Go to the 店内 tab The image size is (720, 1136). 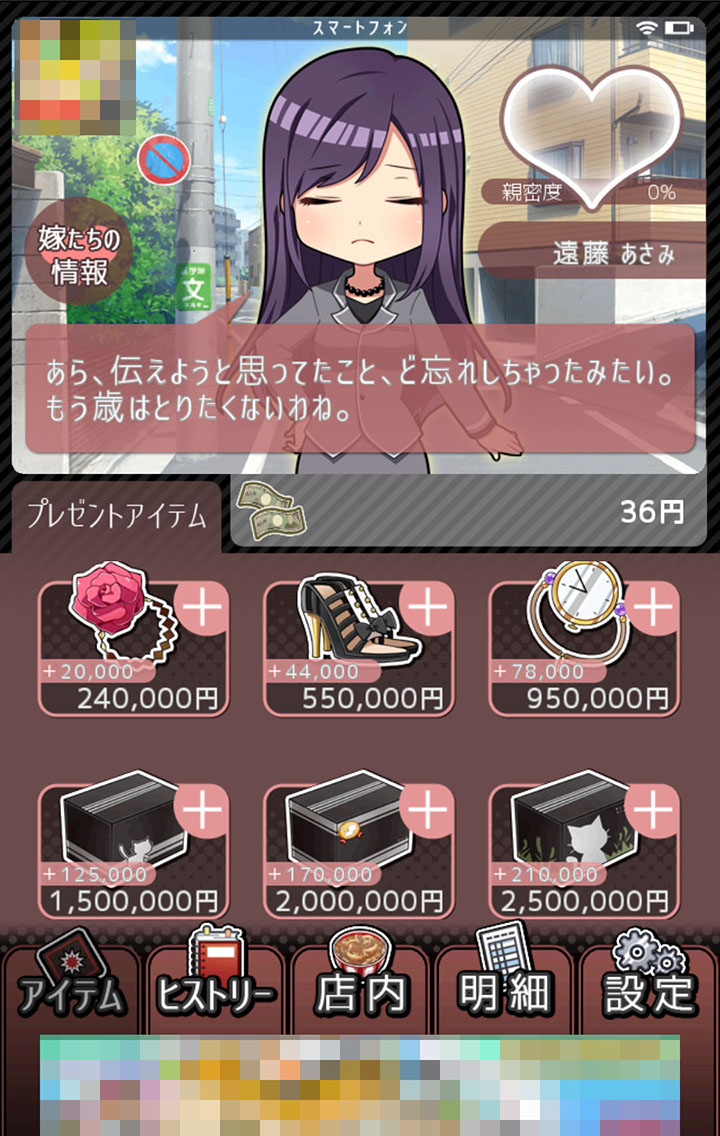click(360, 988)
